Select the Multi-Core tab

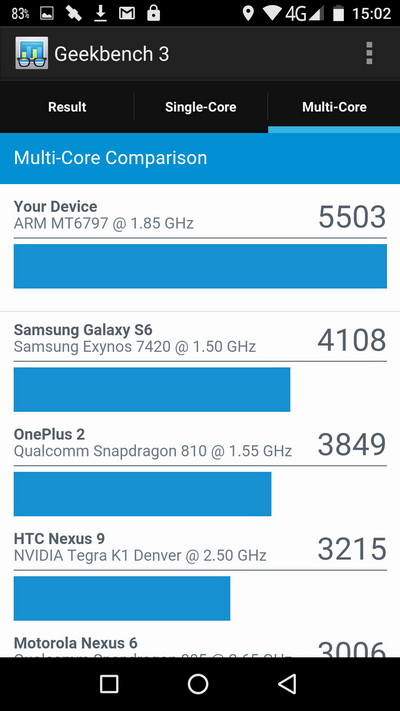click(334, 107)
